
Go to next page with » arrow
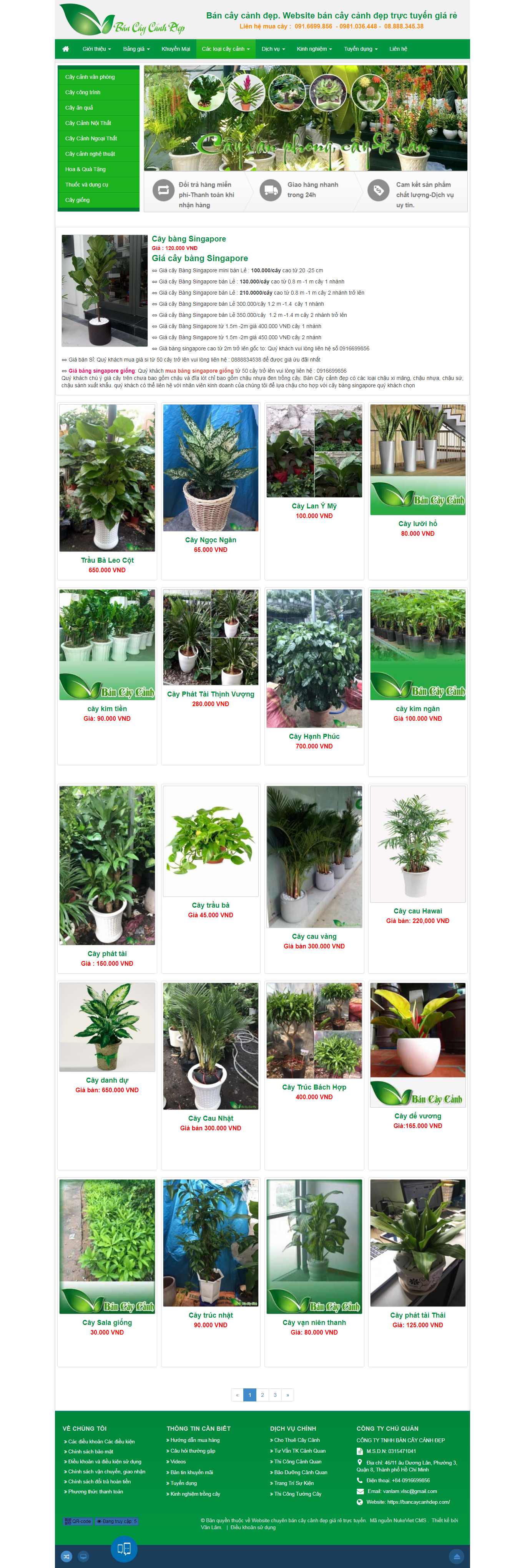click(x=287, y=1395)
